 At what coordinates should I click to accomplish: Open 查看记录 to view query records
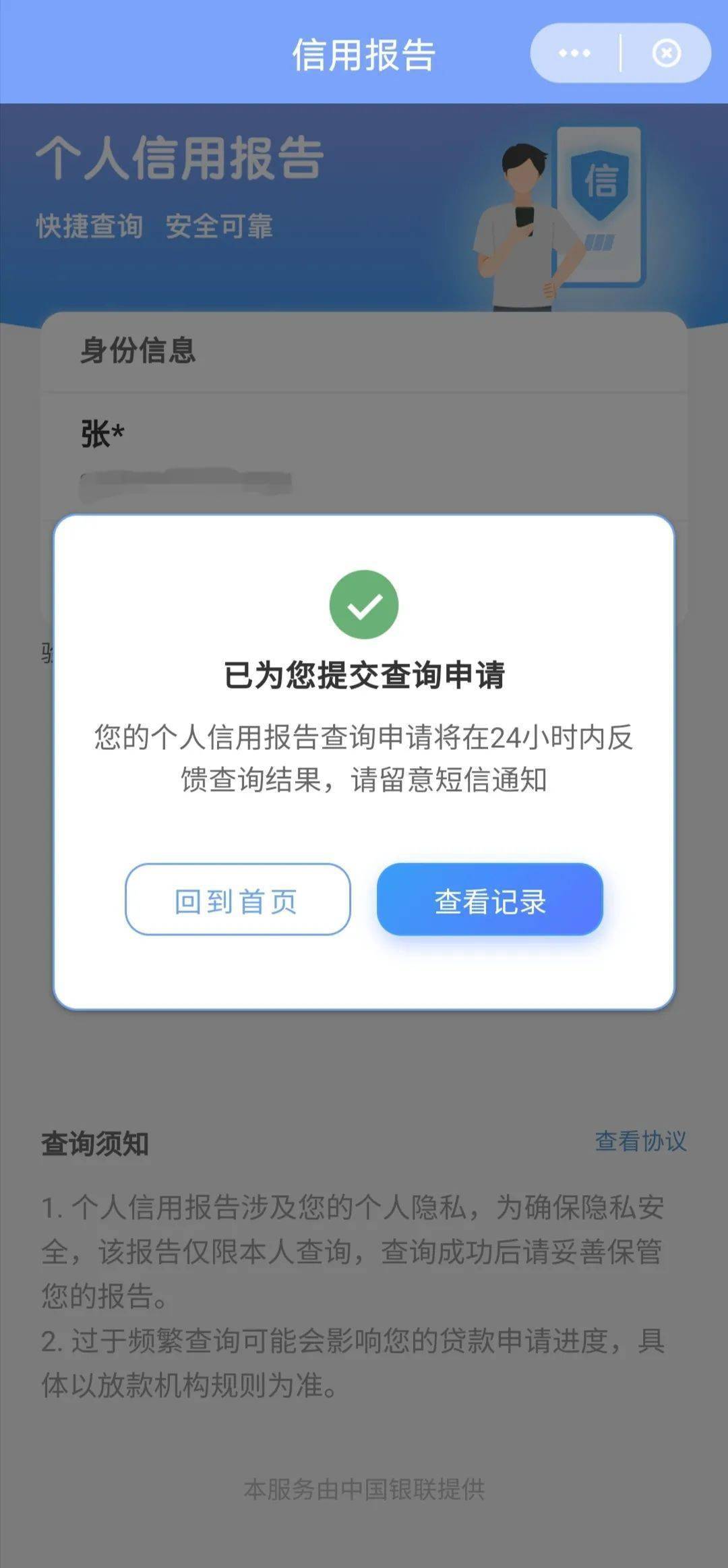click(489, 900)
